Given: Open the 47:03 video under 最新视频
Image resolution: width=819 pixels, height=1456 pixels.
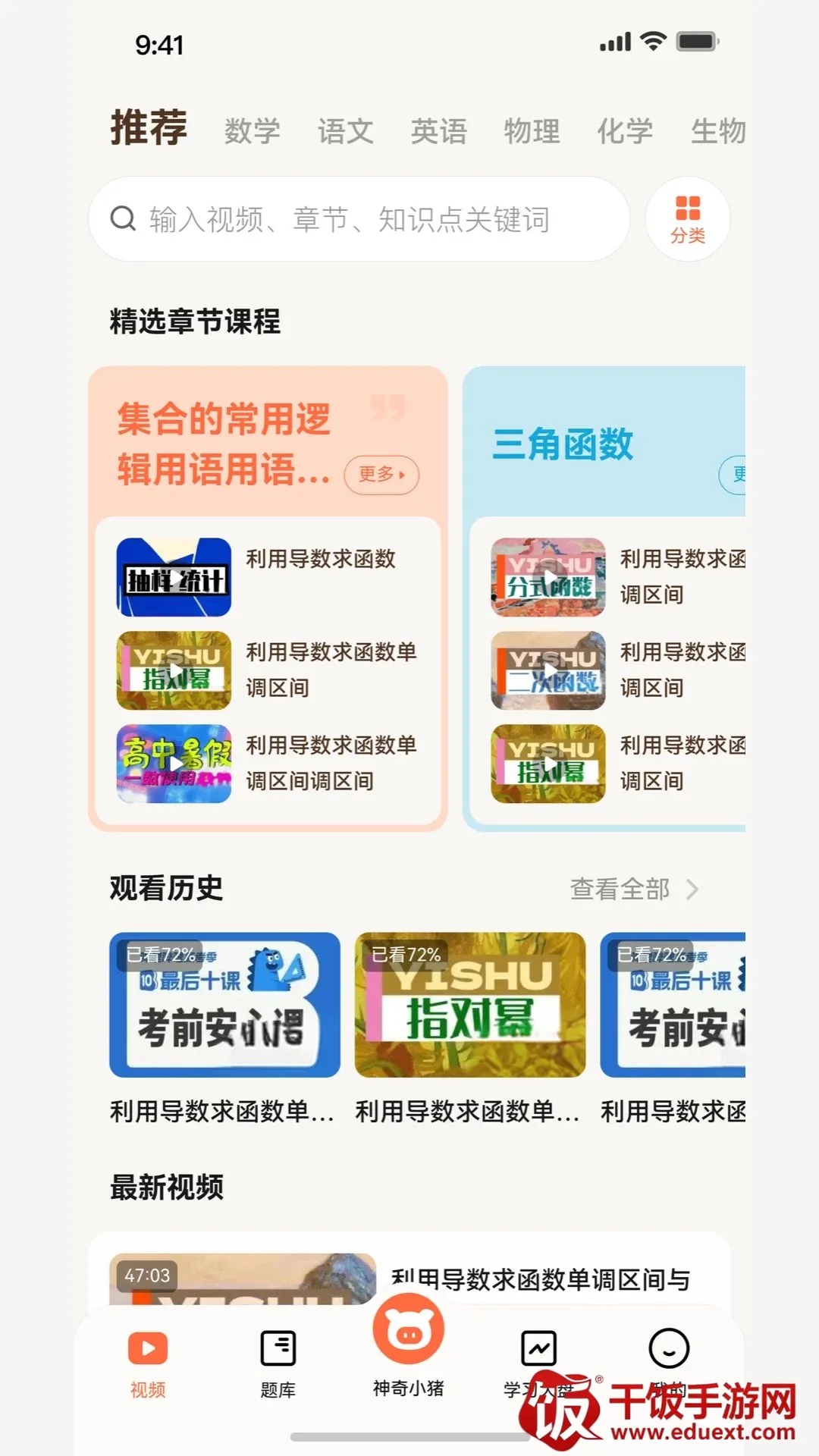Looking at the screenshot, I should tap(243, 1279).
